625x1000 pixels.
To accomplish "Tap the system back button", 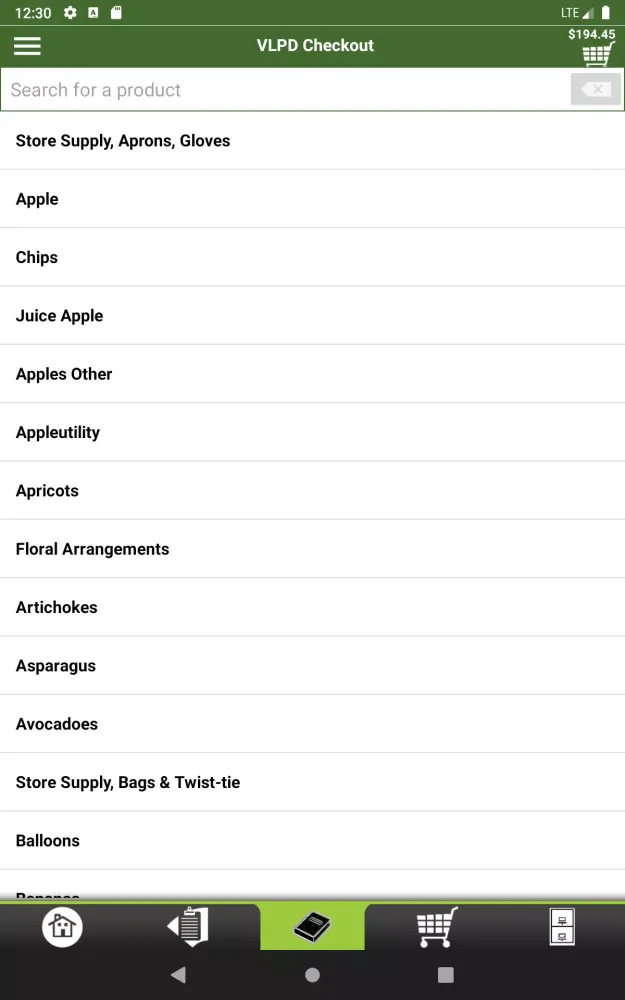I will pos(178,975).
